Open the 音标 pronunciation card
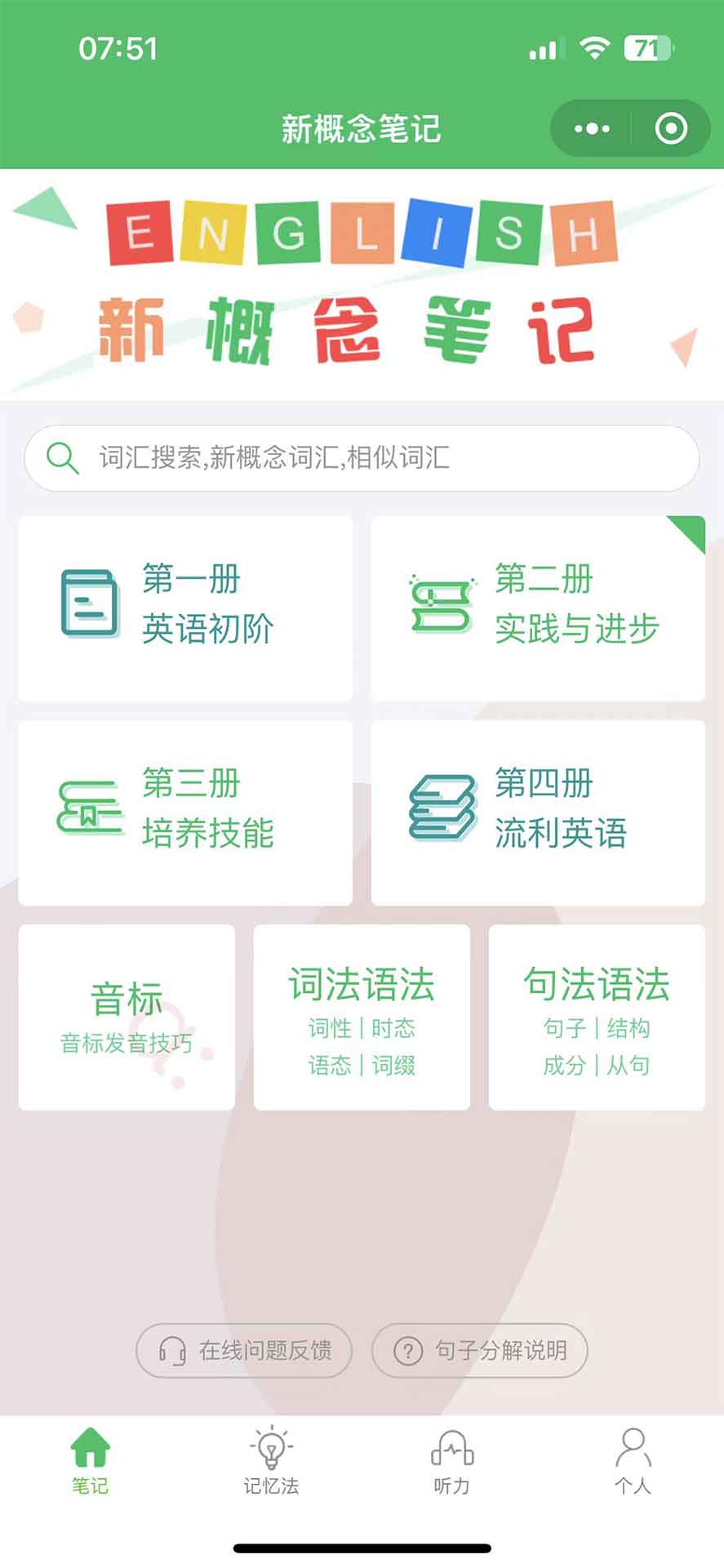 pos(127,1017)
